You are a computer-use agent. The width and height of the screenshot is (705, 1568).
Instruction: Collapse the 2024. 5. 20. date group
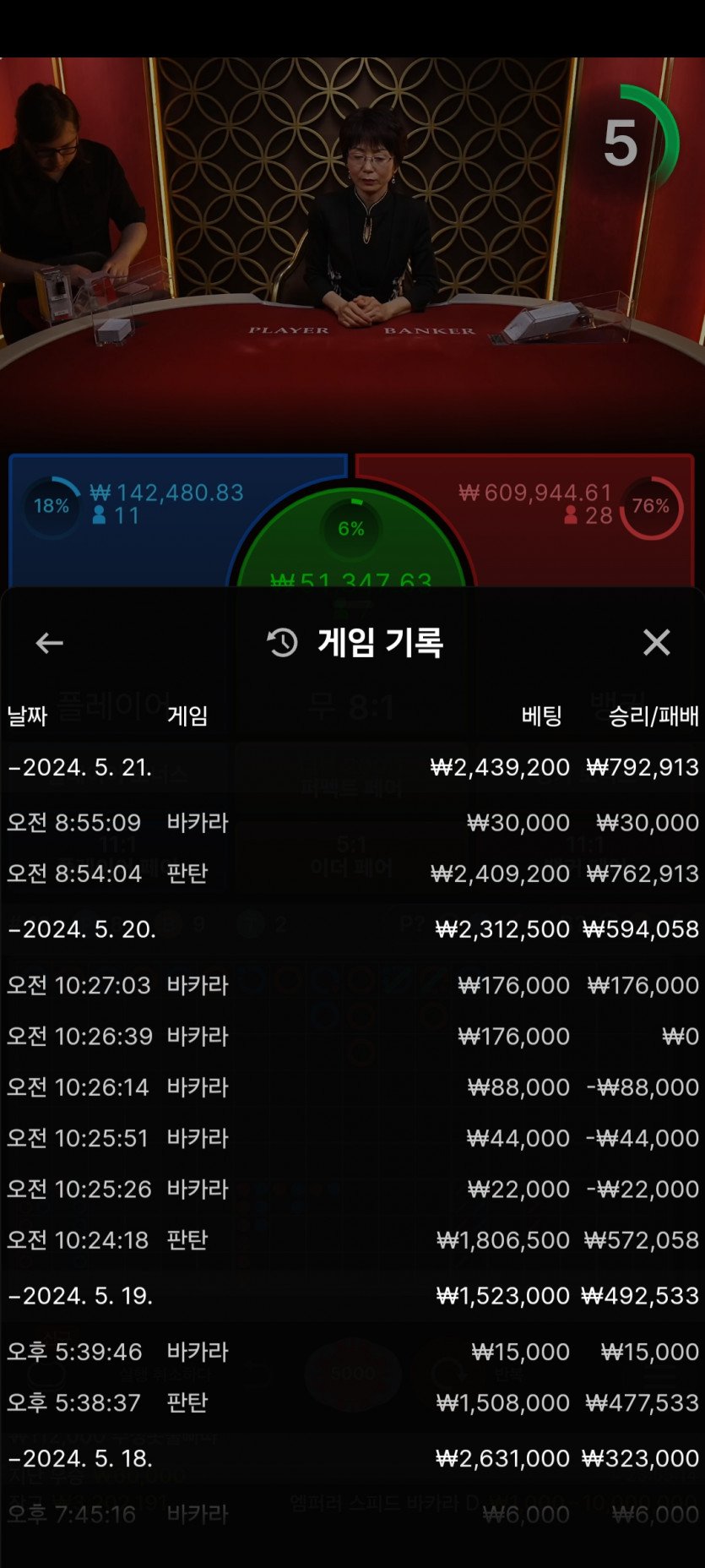[82, 929]
